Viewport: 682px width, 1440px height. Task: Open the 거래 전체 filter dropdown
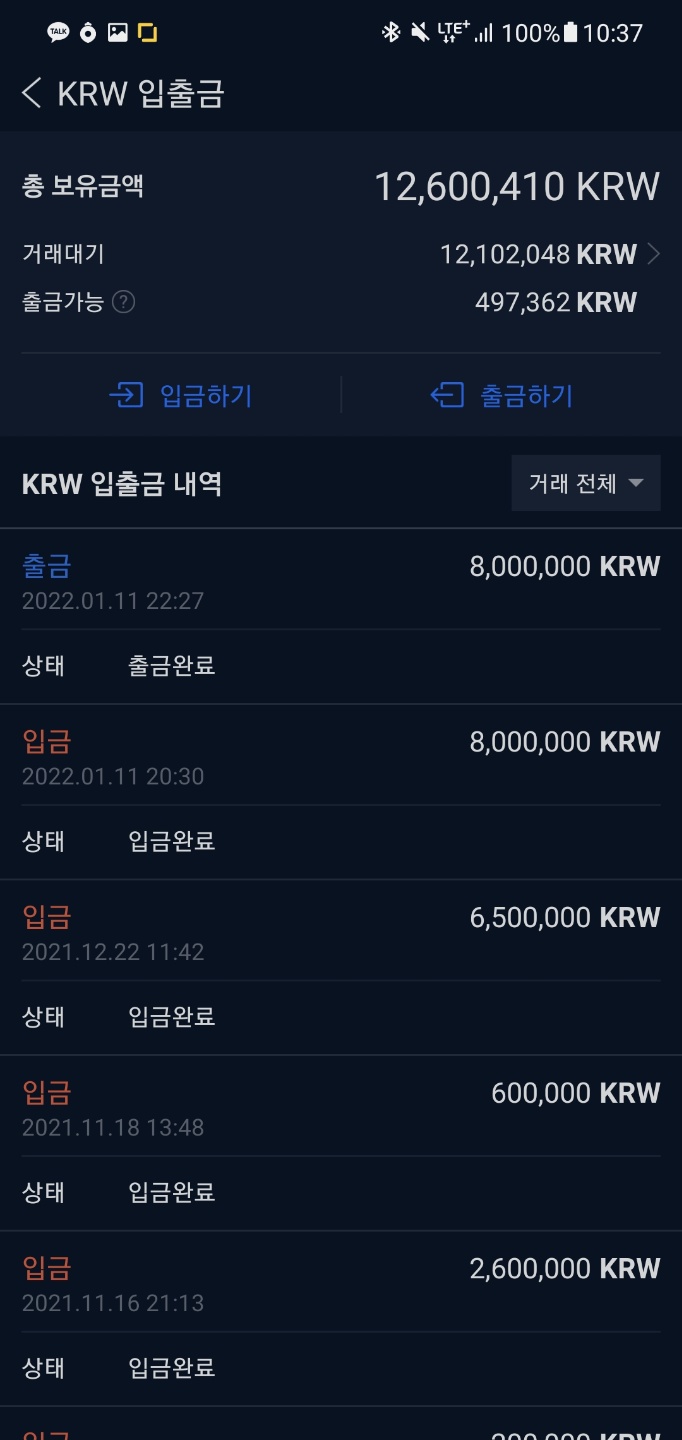pos(586,484)
